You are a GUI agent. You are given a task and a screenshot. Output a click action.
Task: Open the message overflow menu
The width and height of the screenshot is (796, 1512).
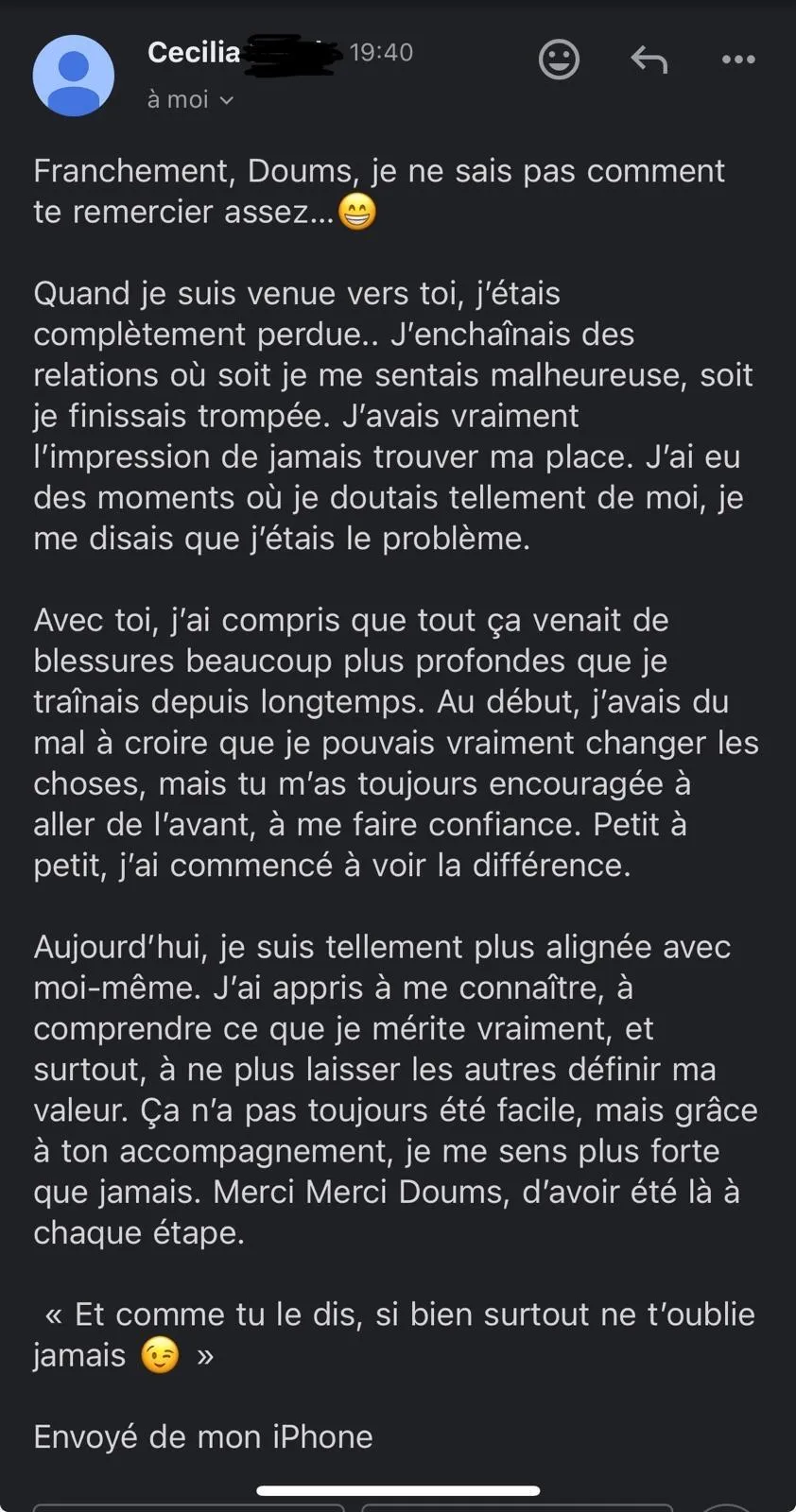tap(738, 60)
